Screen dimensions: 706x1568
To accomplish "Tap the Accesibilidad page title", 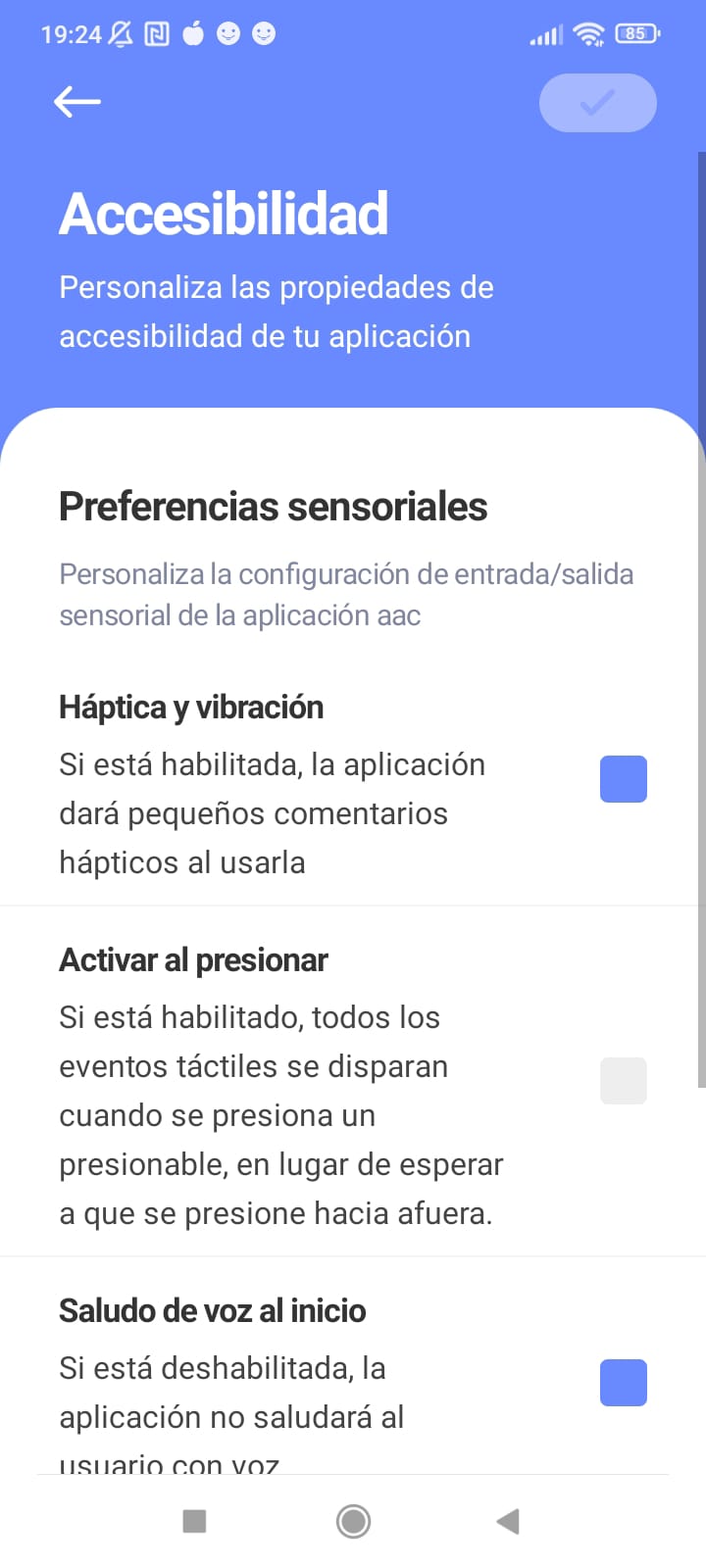I will click(224, 214).
